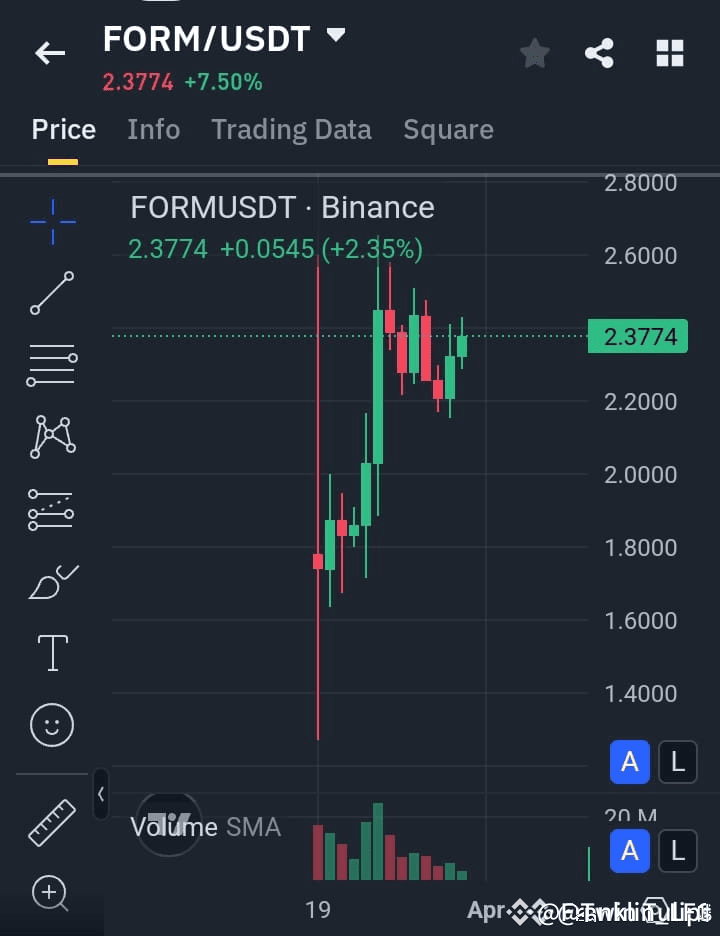Image resolution: width=720 pixels, height=936 pixels.
Task: Select the zoom magnifier tool
Action: coord(50,893)
